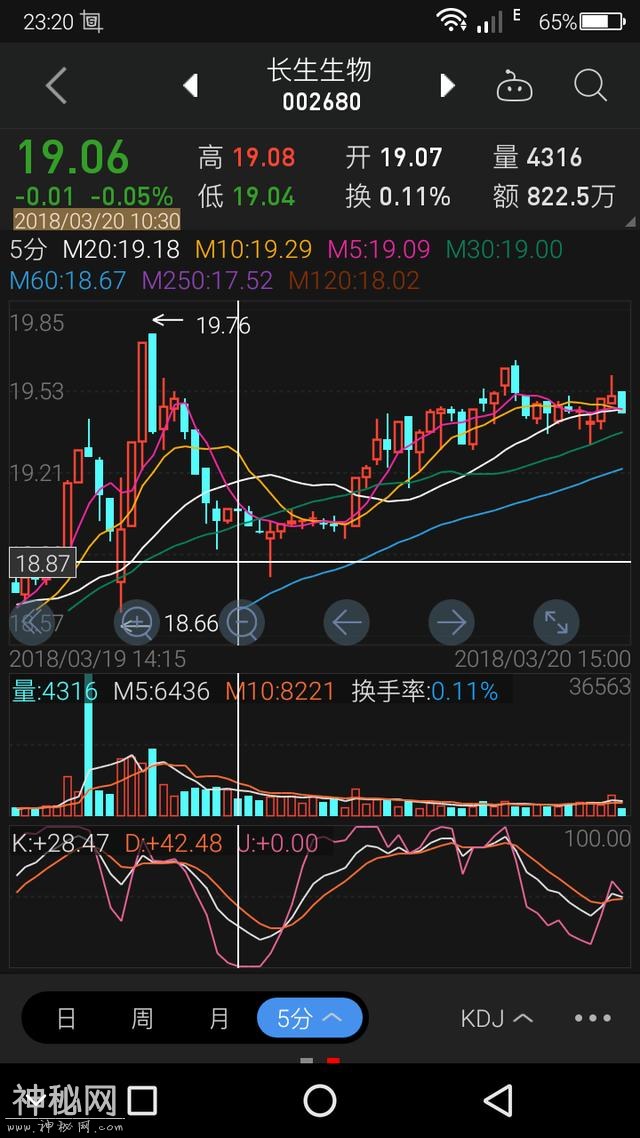640x1138 pixels.
Task: Expand the chart to fullscreen
Action: (556, 623)
